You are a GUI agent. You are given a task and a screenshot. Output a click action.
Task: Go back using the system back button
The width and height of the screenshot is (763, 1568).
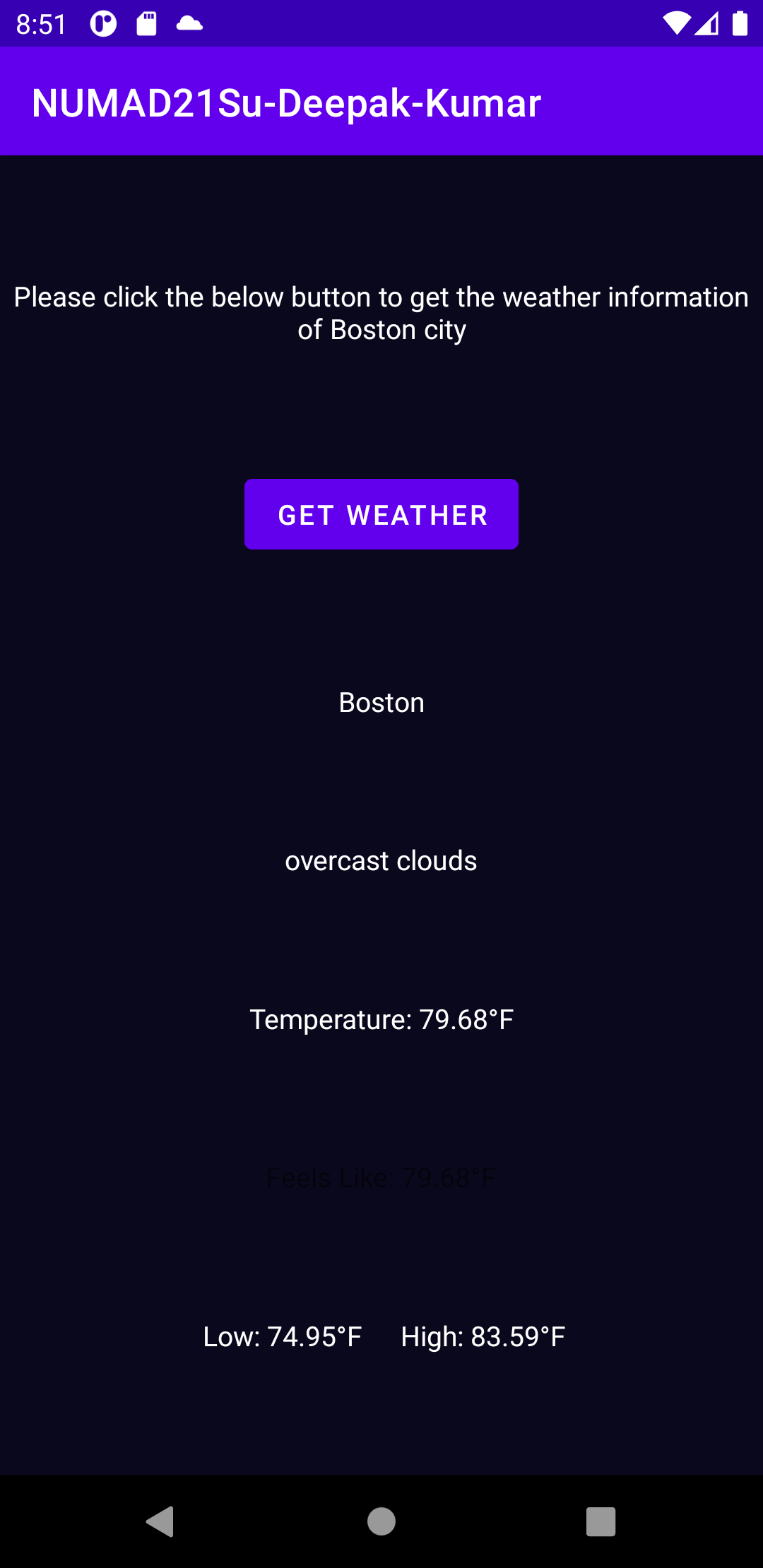(160, 1521)
